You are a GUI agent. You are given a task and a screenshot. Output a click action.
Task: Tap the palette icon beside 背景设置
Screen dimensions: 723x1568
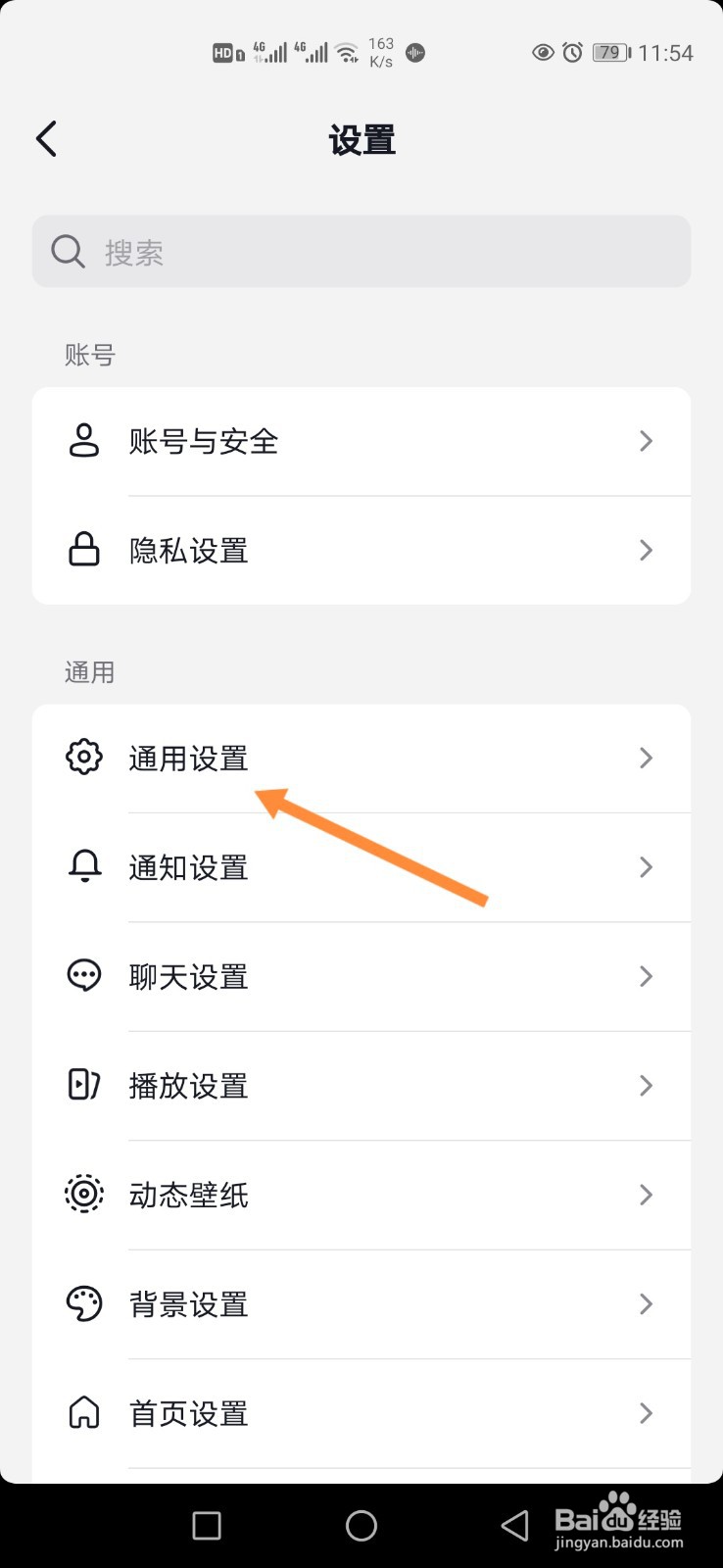pos(84,1303)
